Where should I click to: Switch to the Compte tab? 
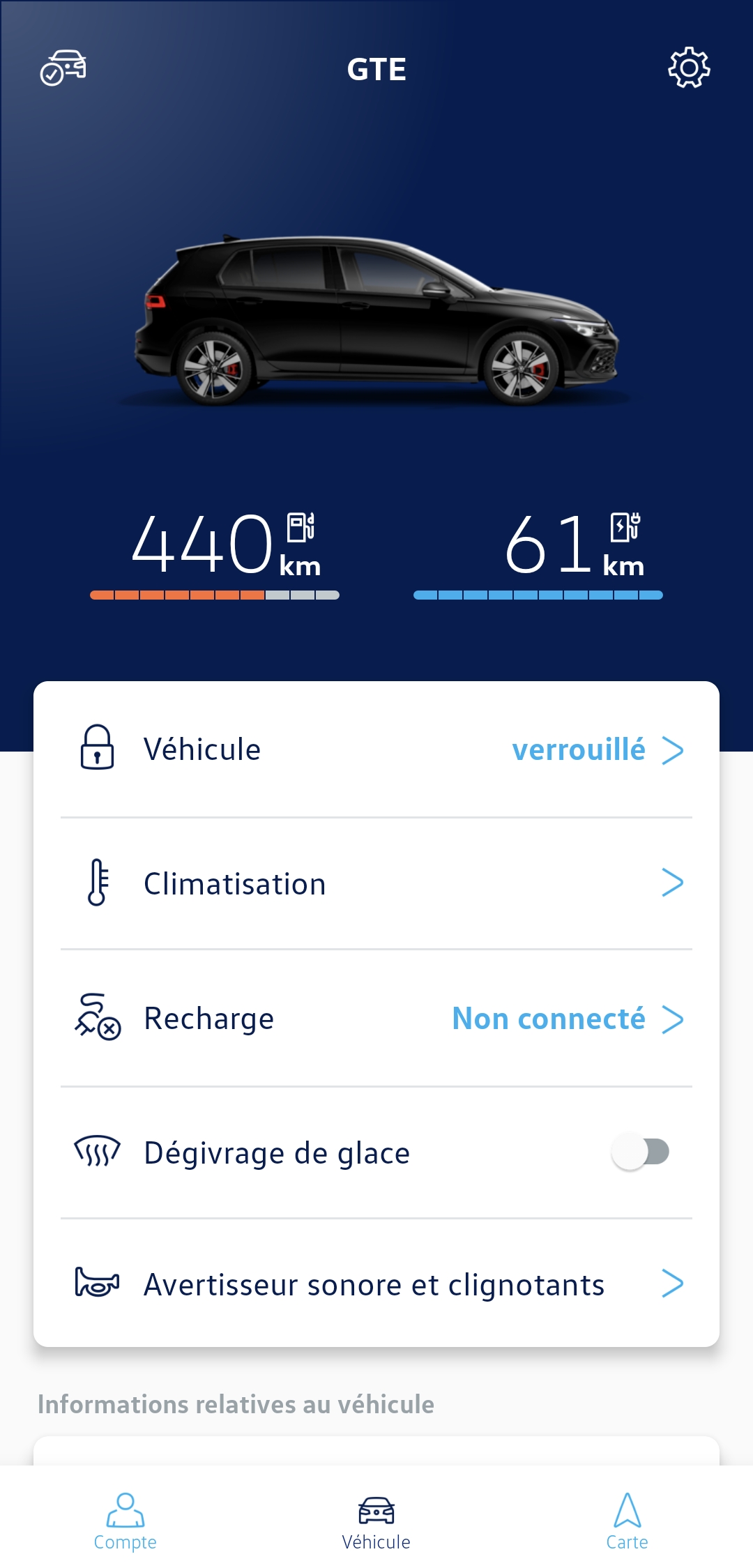(x=125, y=1521)
